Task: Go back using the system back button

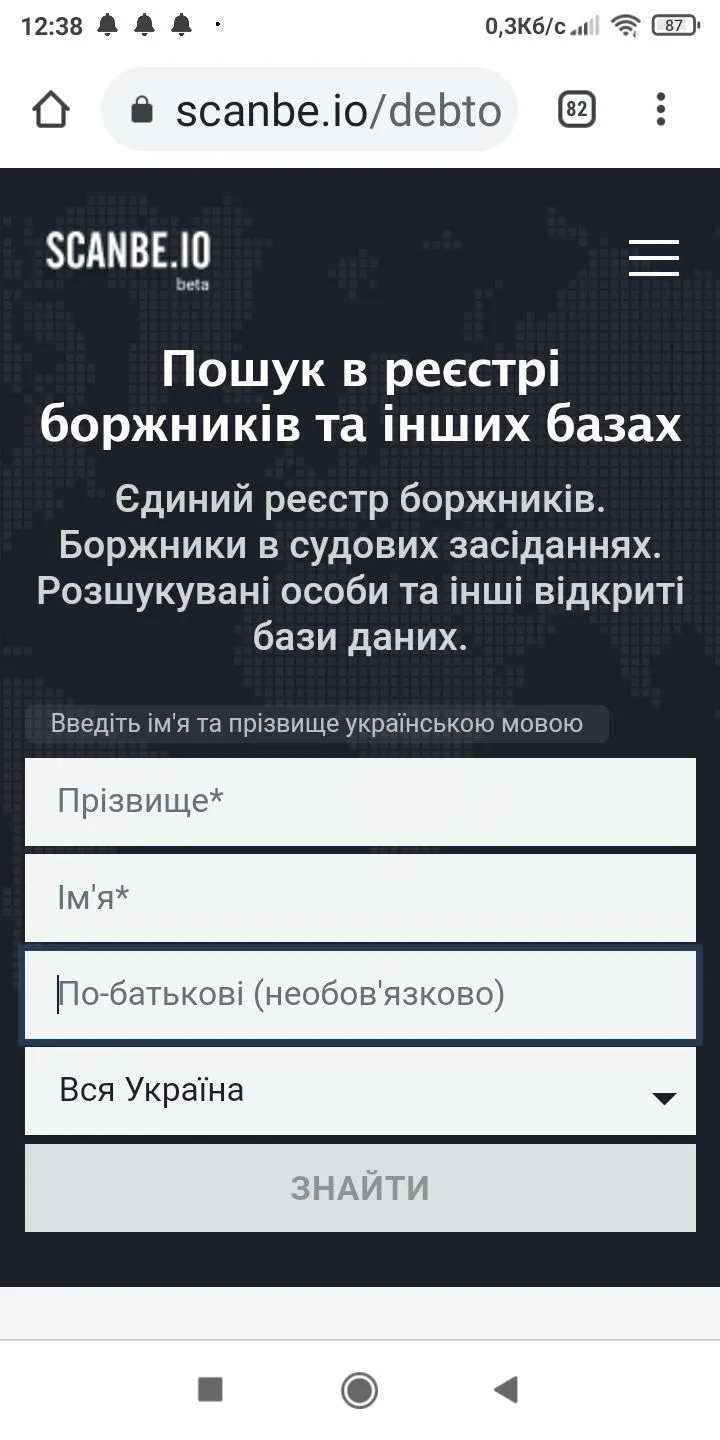Action: [507, 1389]
